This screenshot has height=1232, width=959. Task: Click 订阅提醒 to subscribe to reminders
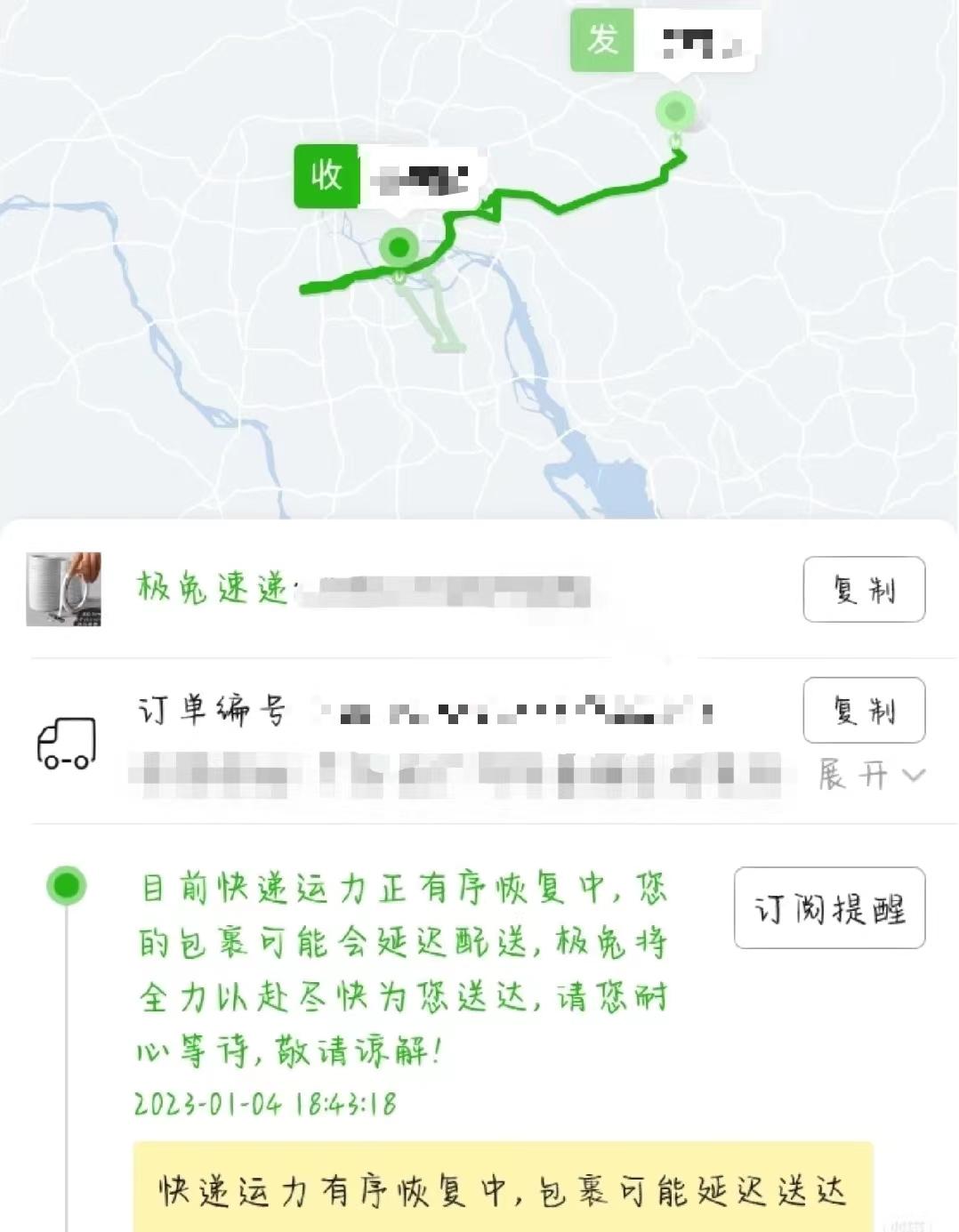827,907
